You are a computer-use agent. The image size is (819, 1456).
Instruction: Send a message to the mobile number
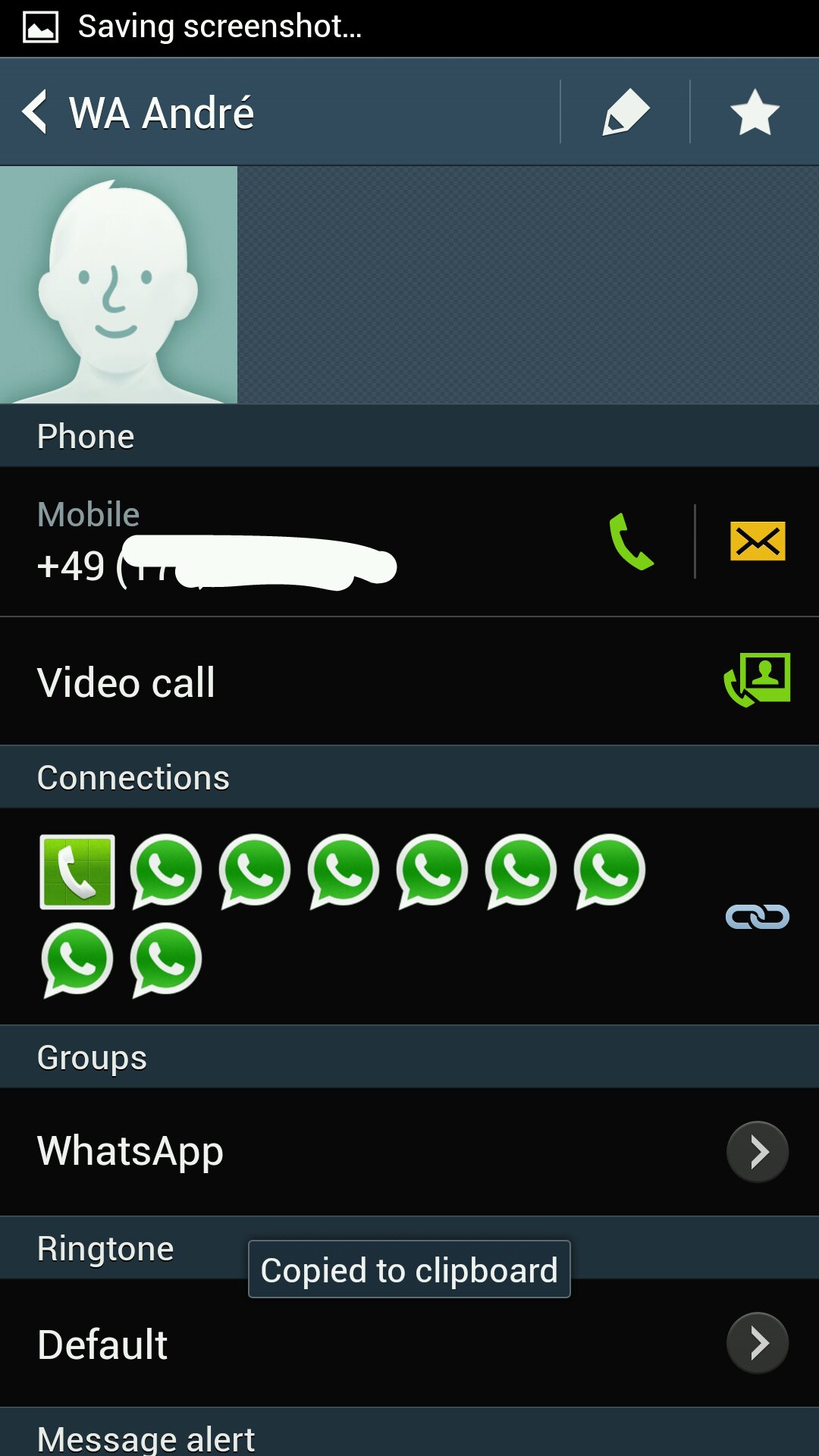point(758,541)
